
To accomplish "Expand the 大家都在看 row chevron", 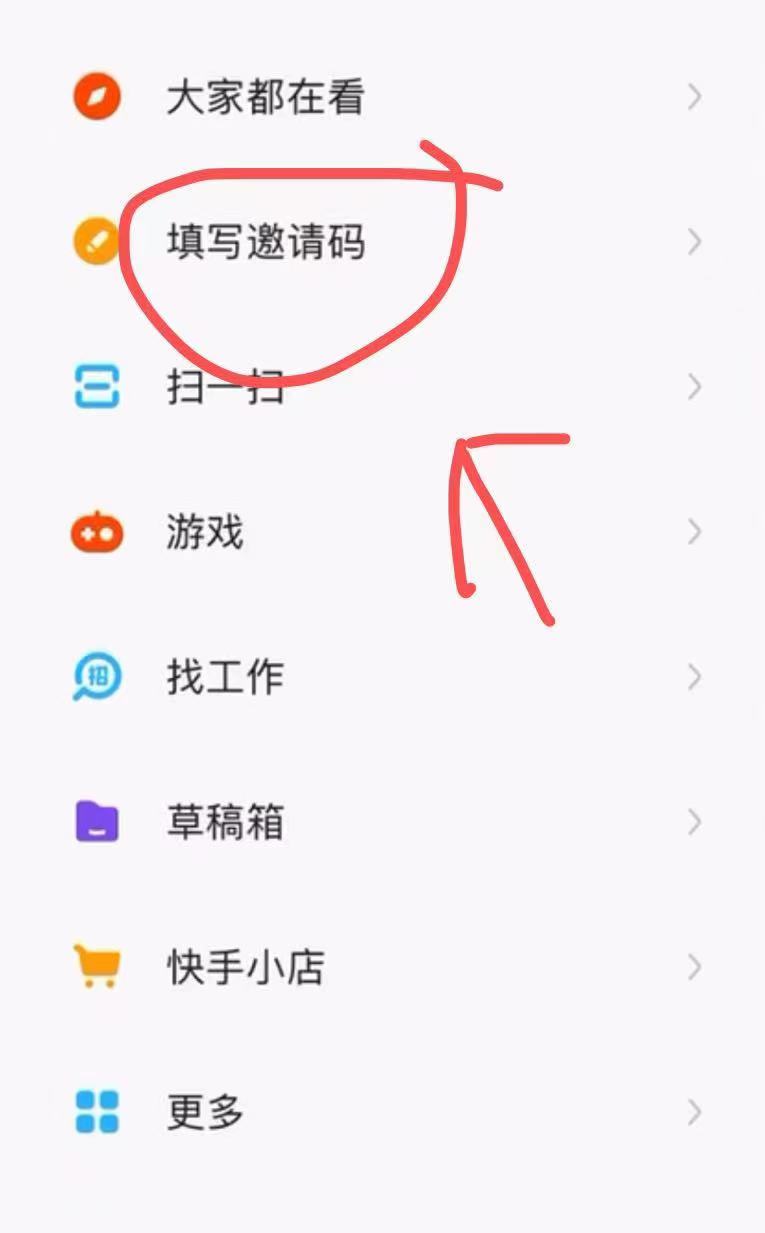I will (694, 96).
